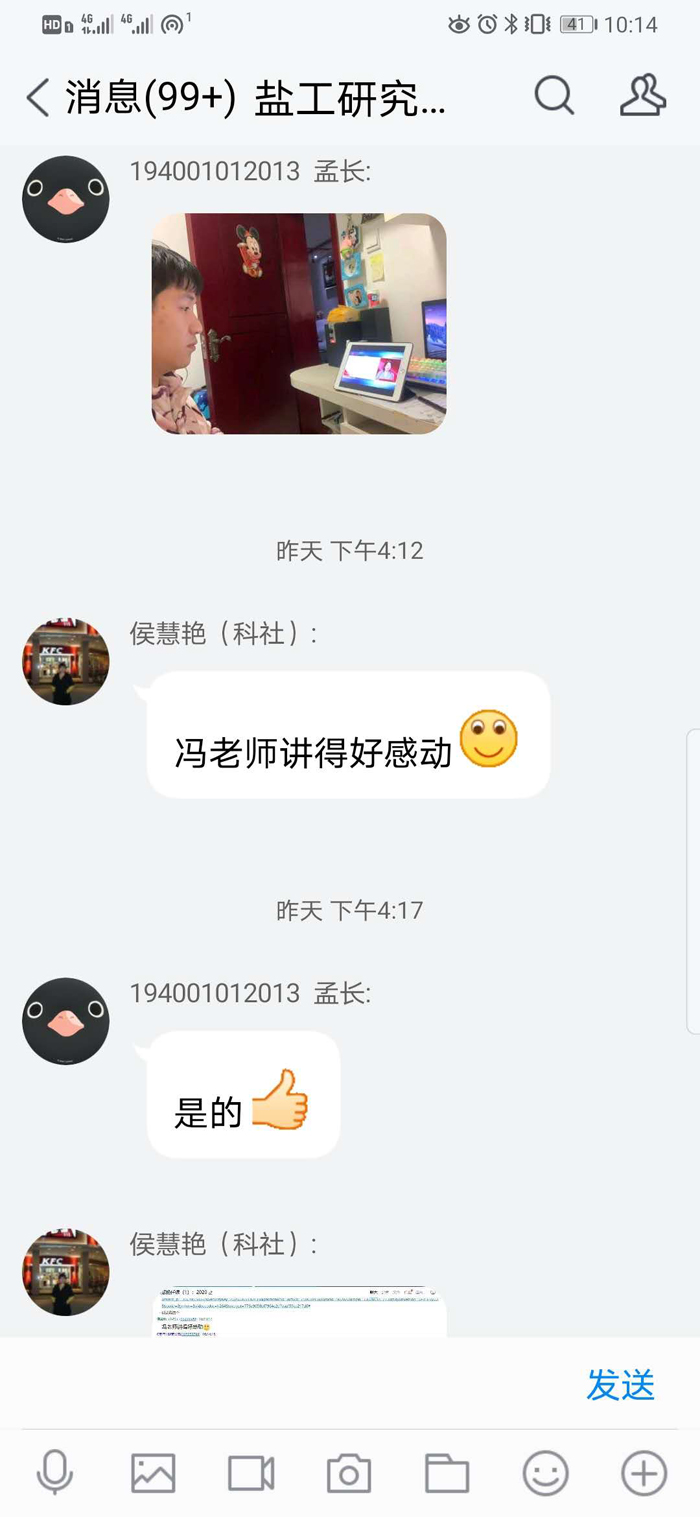Open the photo sent by 孟长
This screenshot has width=700, height=1517.
tap(299, 323)
